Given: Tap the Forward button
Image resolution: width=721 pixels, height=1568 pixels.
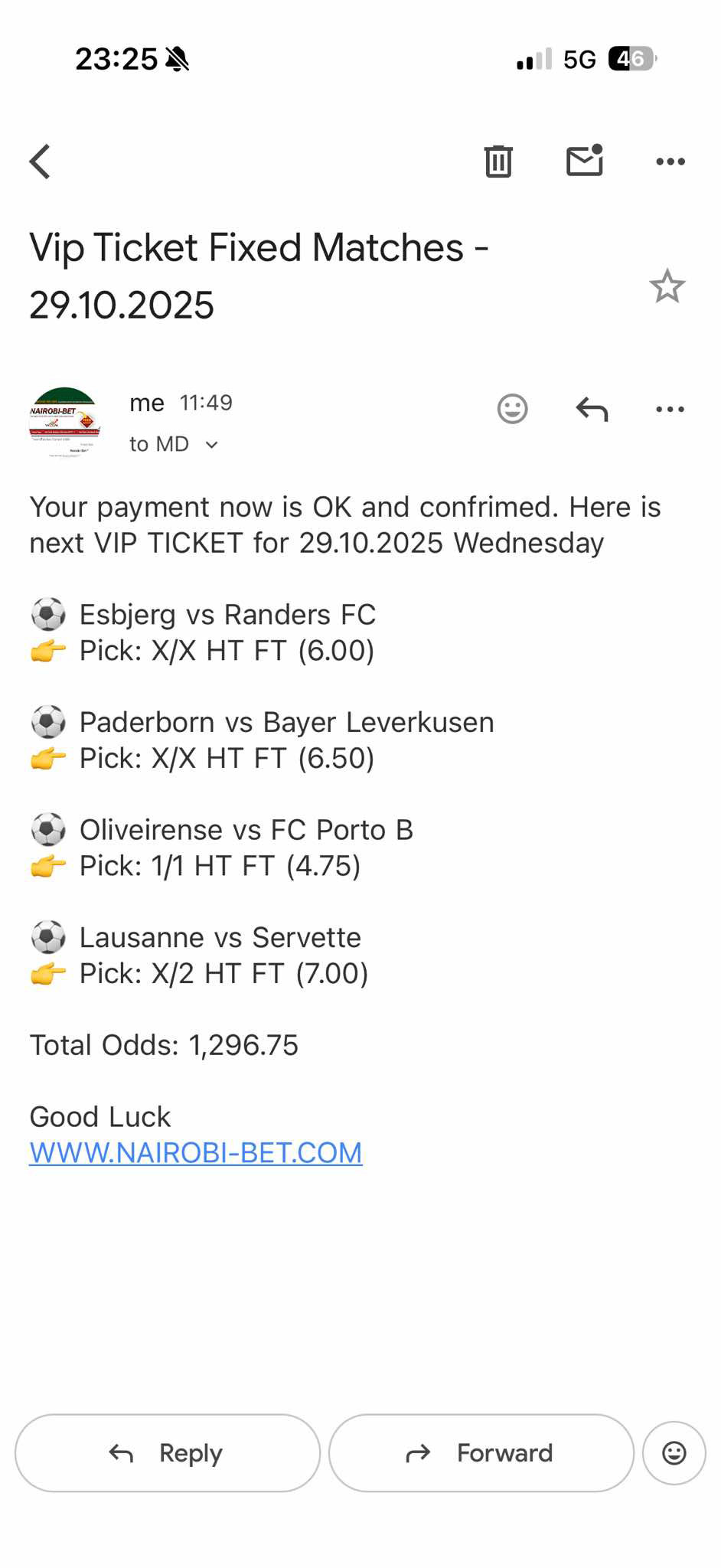Looking at the screenshot, I should pyautogui.click(x=481, y=1452).
